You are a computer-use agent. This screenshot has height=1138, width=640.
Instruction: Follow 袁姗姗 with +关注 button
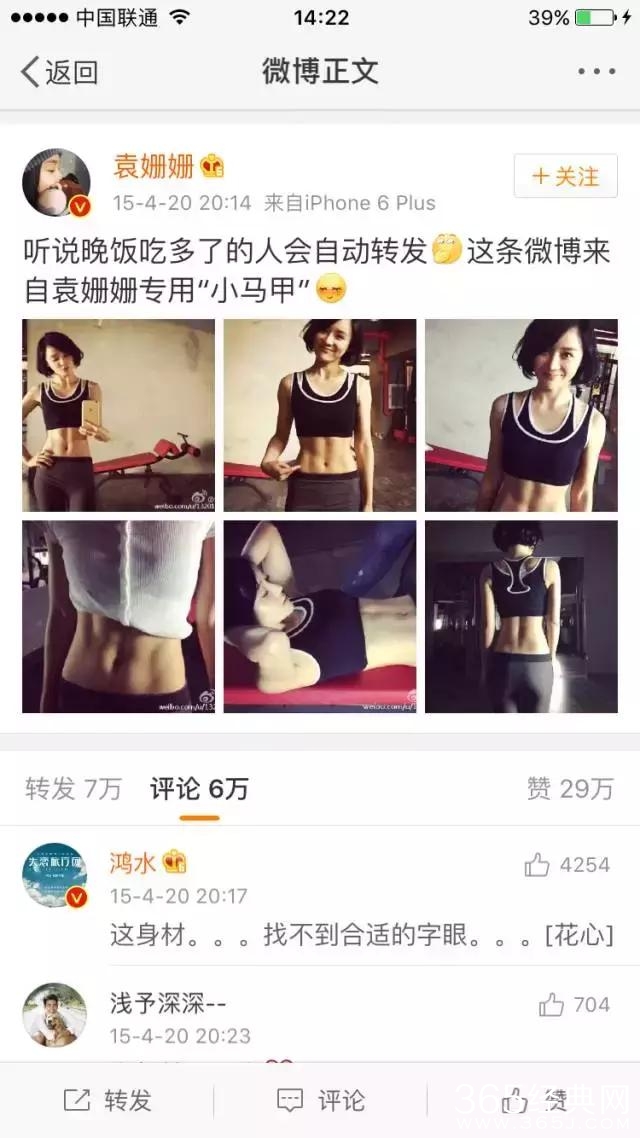pyautogui.click(x=565, y=177)
